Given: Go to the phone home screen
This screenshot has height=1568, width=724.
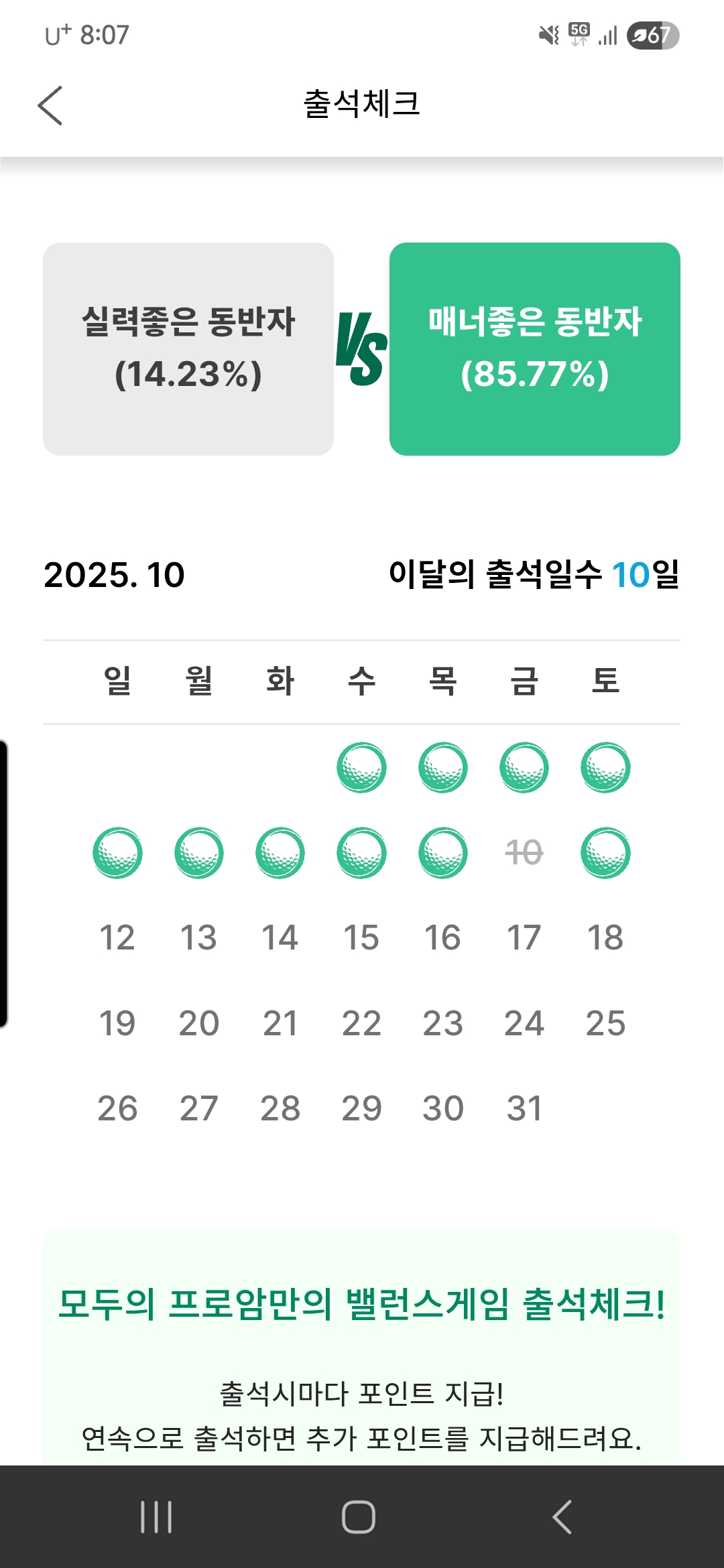Looking at the screenshot, I should point(359,1516).
